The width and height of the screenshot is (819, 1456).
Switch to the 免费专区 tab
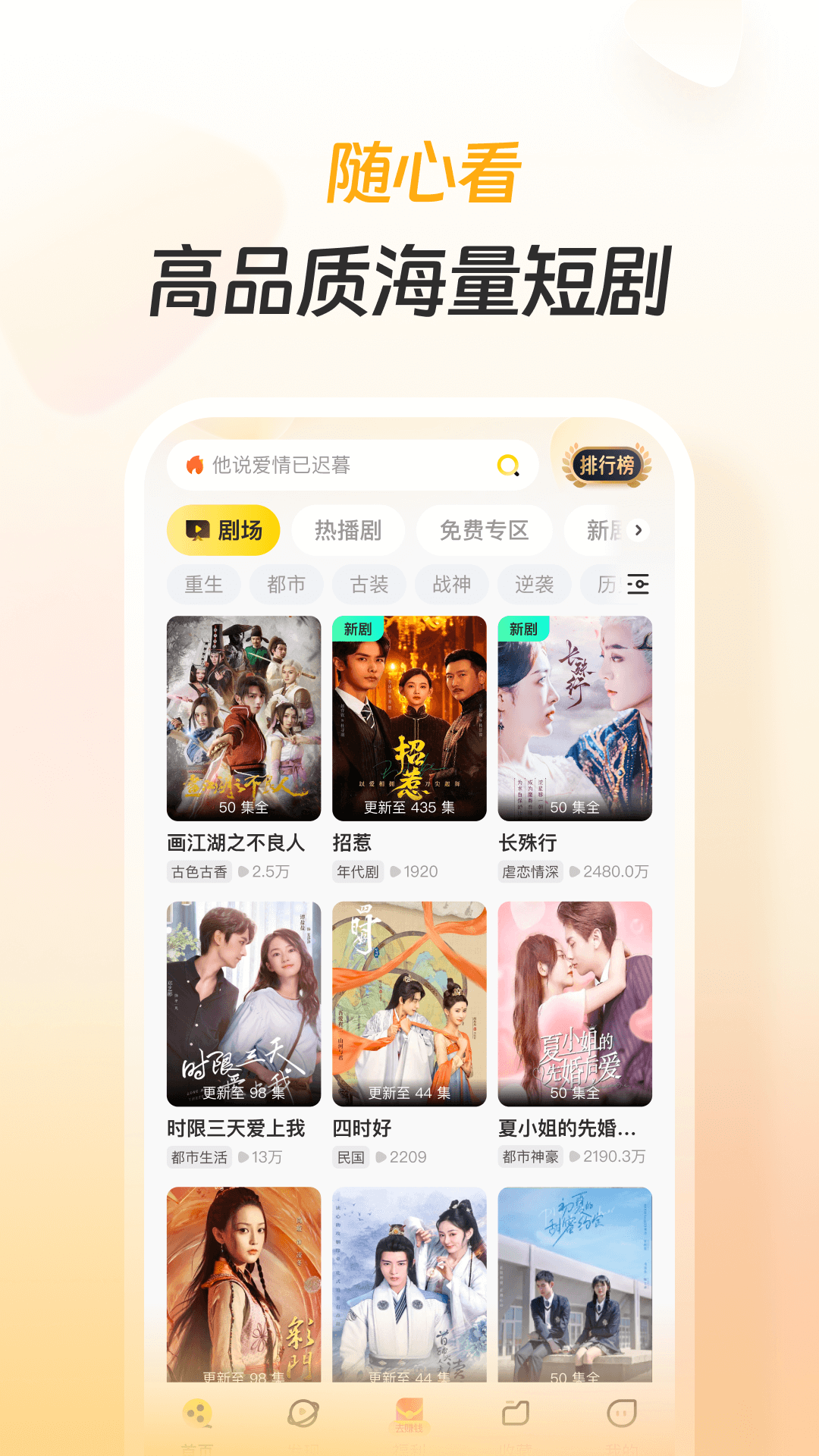click(x=485, y=530)
